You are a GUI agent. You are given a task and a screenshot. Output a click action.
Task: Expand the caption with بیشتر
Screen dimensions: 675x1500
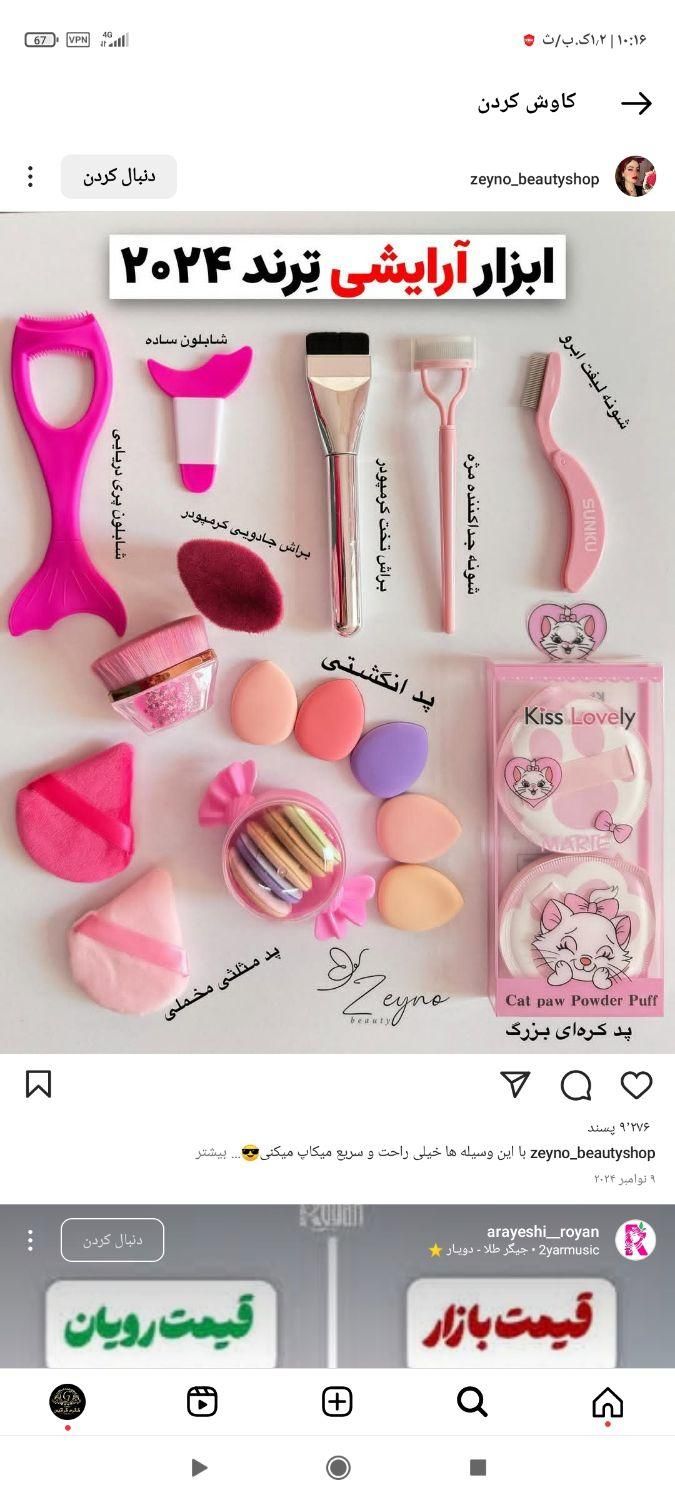pos(211,1153)
